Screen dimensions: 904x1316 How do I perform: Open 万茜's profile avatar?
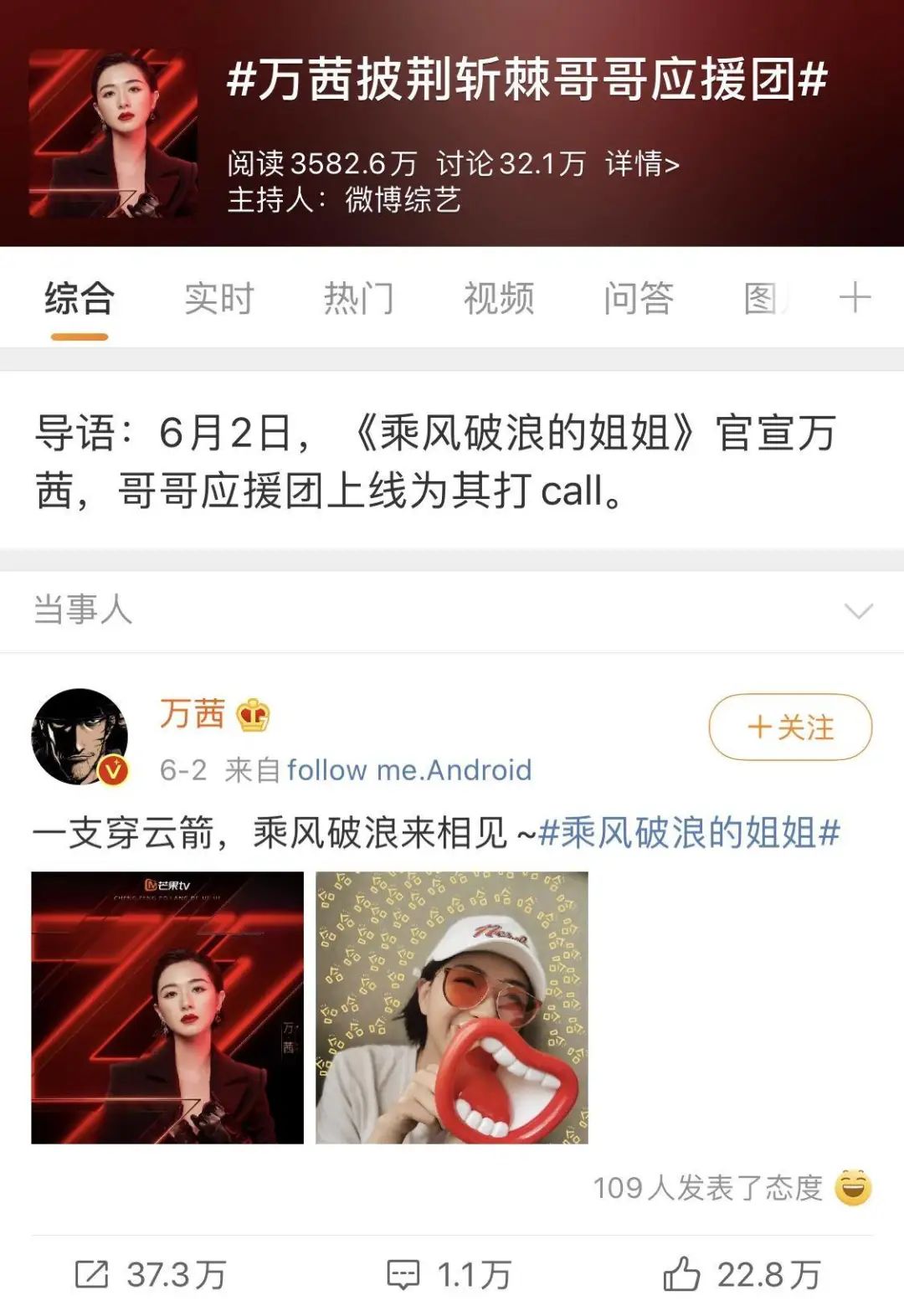click(80, 737)
